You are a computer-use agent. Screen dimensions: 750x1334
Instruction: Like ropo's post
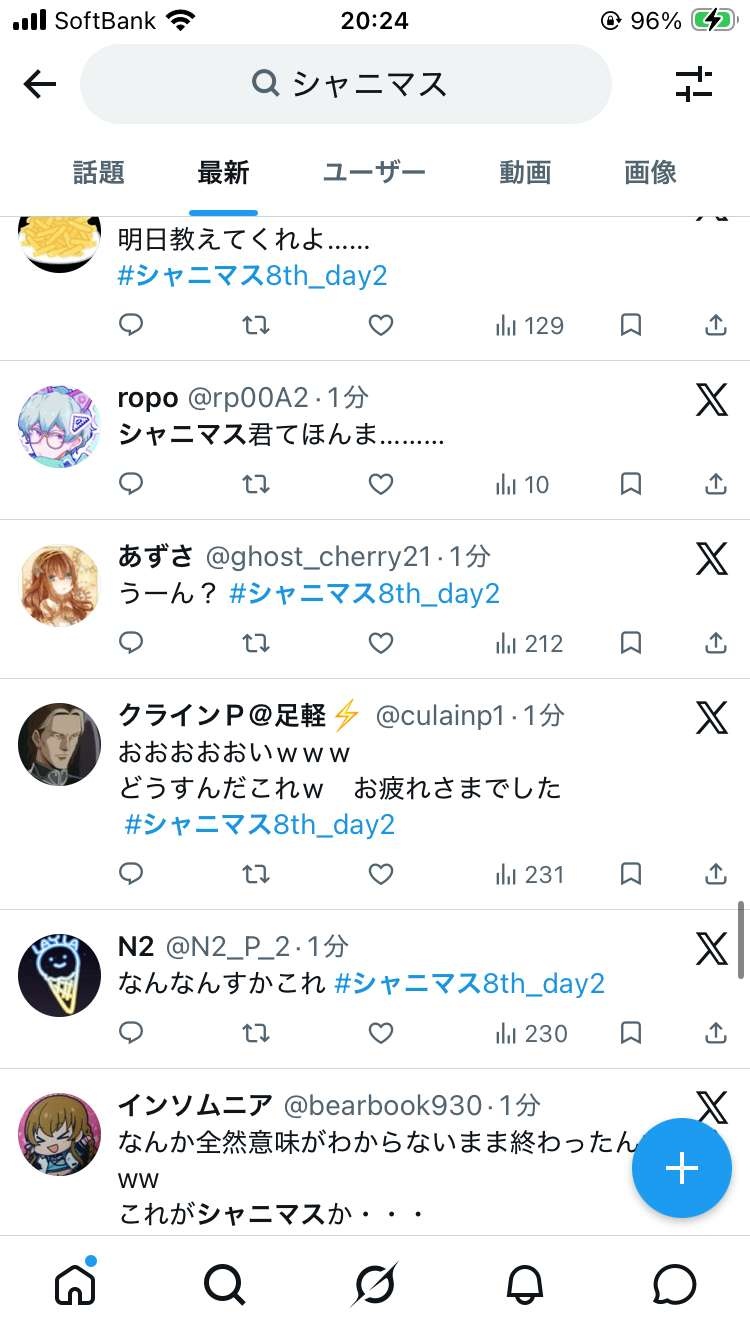[381, 485]
